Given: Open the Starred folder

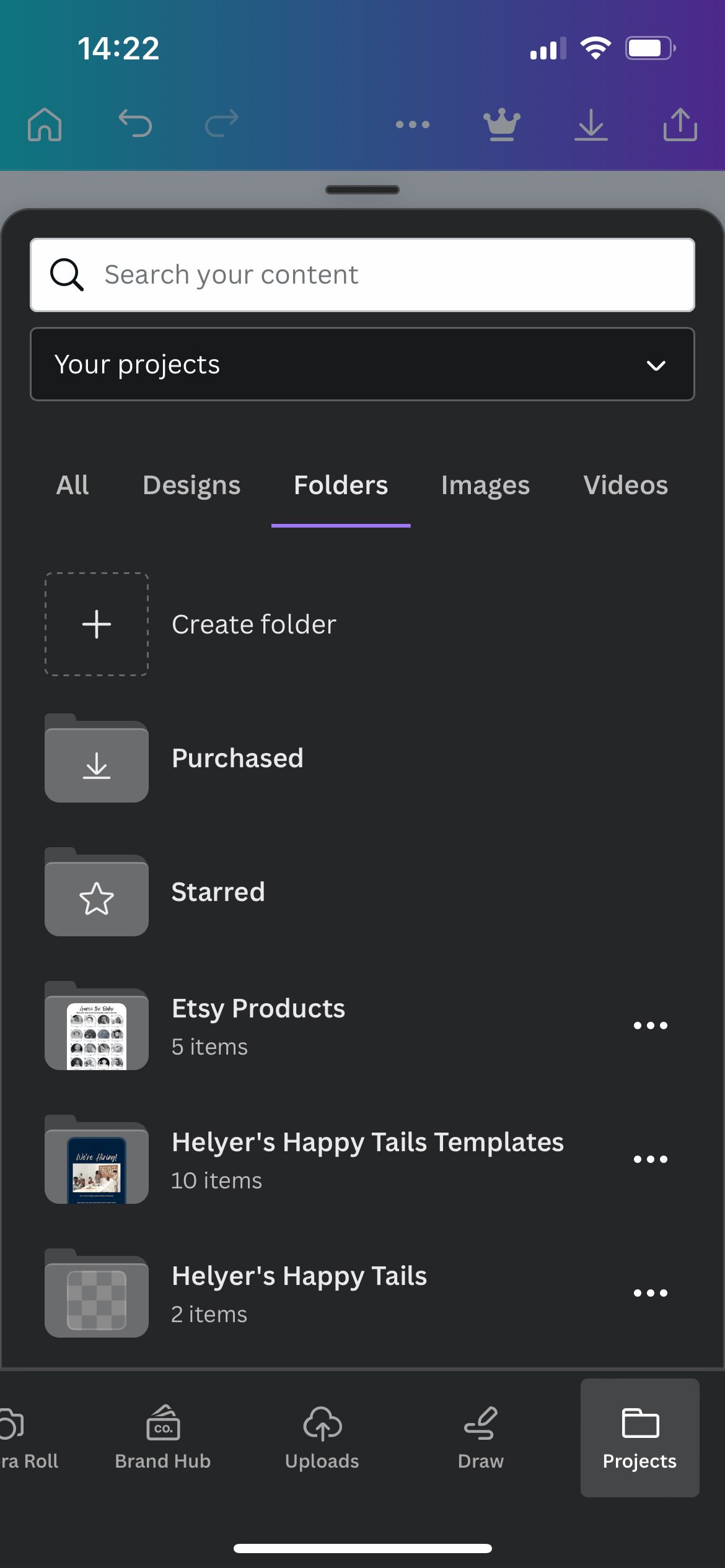Looking at the screenshot, I should 218,892.
